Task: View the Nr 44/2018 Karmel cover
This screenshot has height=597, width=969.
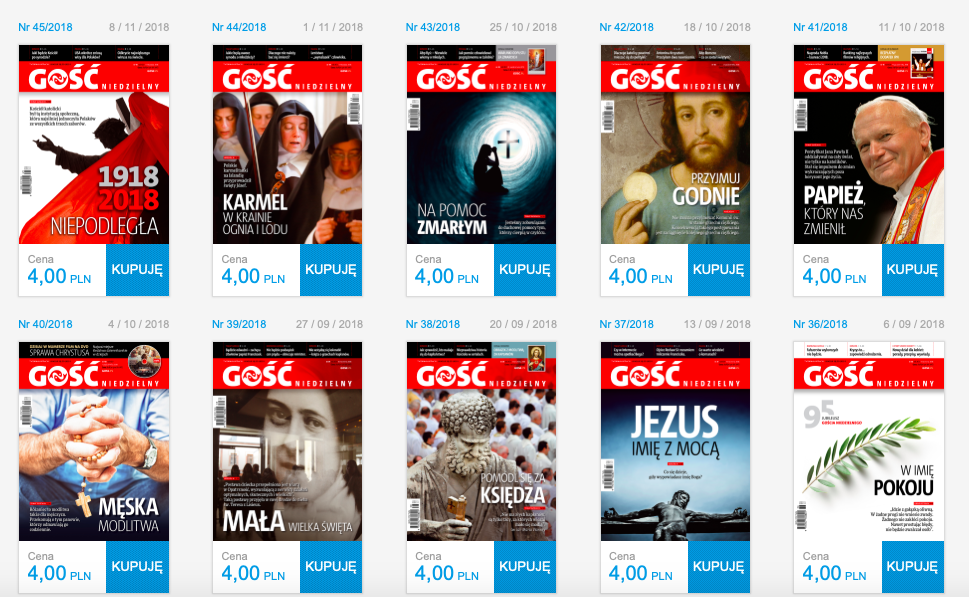Action: point(288,145)
